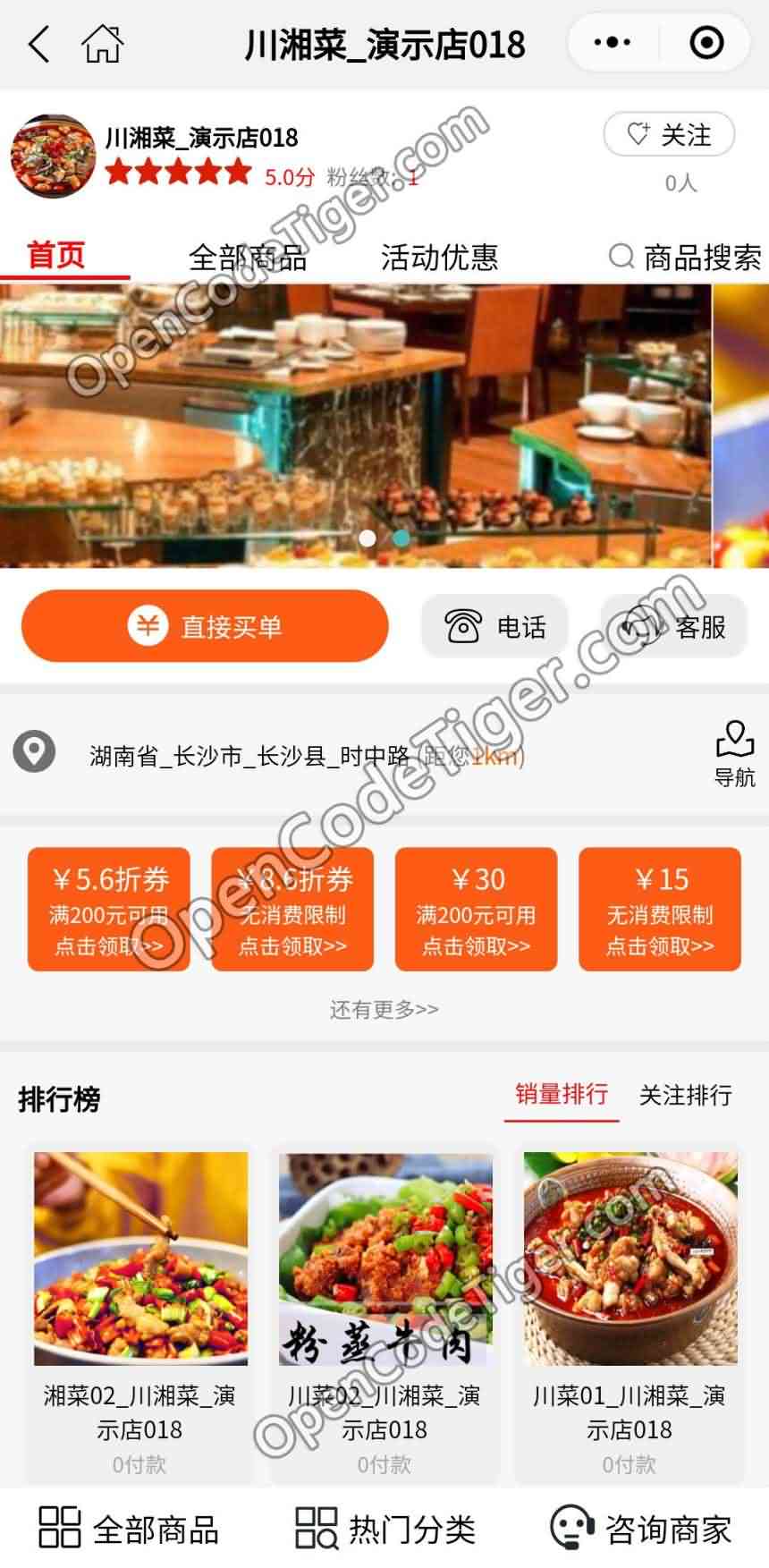Tap back arrow to previous page
The image size is (769, 1568).
pyautogui.click(x=38, y=42)
